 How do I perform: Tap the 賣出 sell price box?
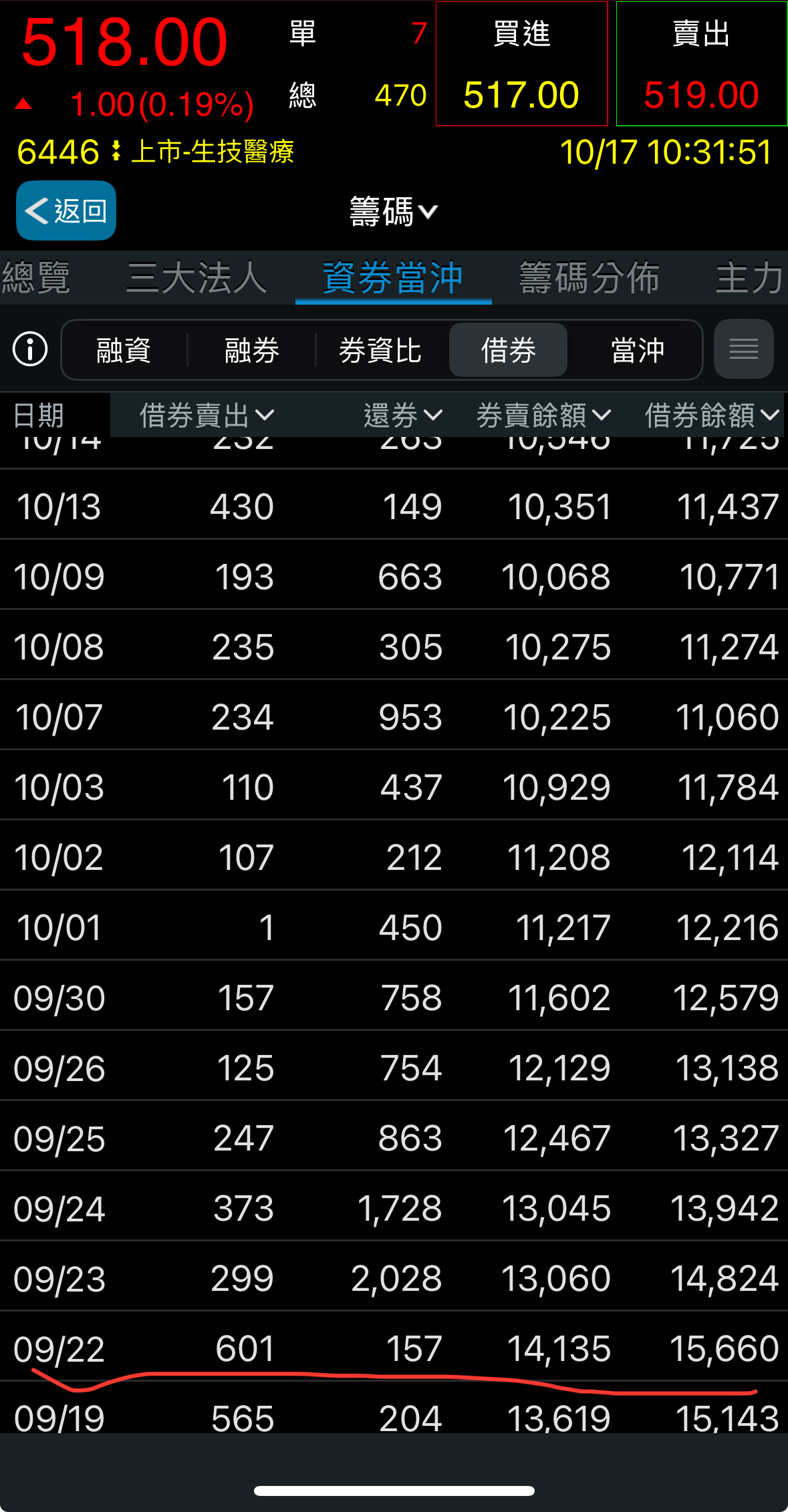(x=701, y=64)
